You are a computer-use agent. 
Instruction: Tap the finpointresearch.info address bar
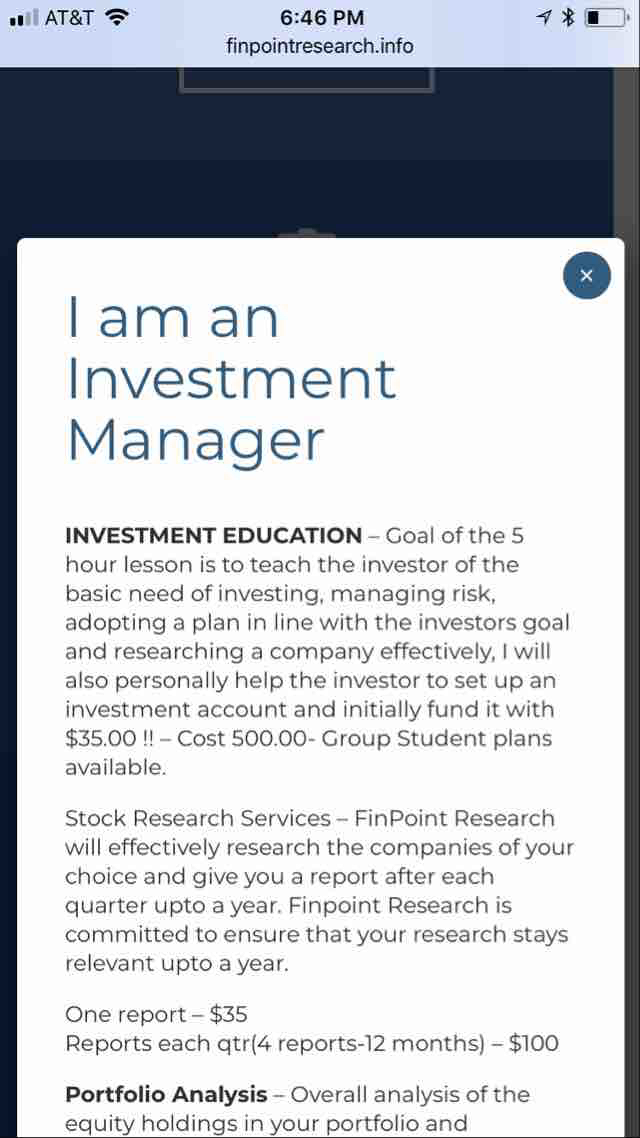point(320,46)
